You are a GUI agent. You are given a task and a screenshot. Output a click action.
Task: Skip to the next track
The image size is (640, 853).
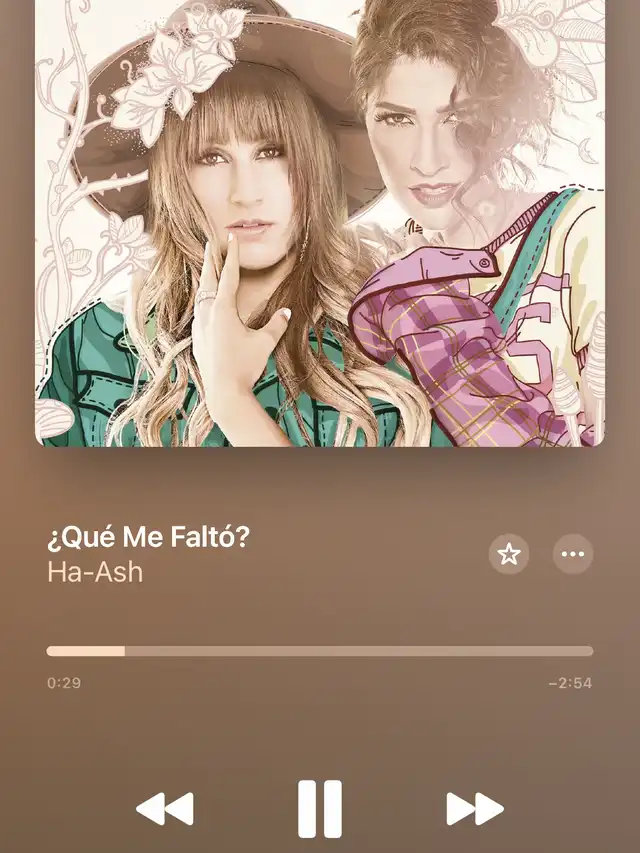click(474, 808)
